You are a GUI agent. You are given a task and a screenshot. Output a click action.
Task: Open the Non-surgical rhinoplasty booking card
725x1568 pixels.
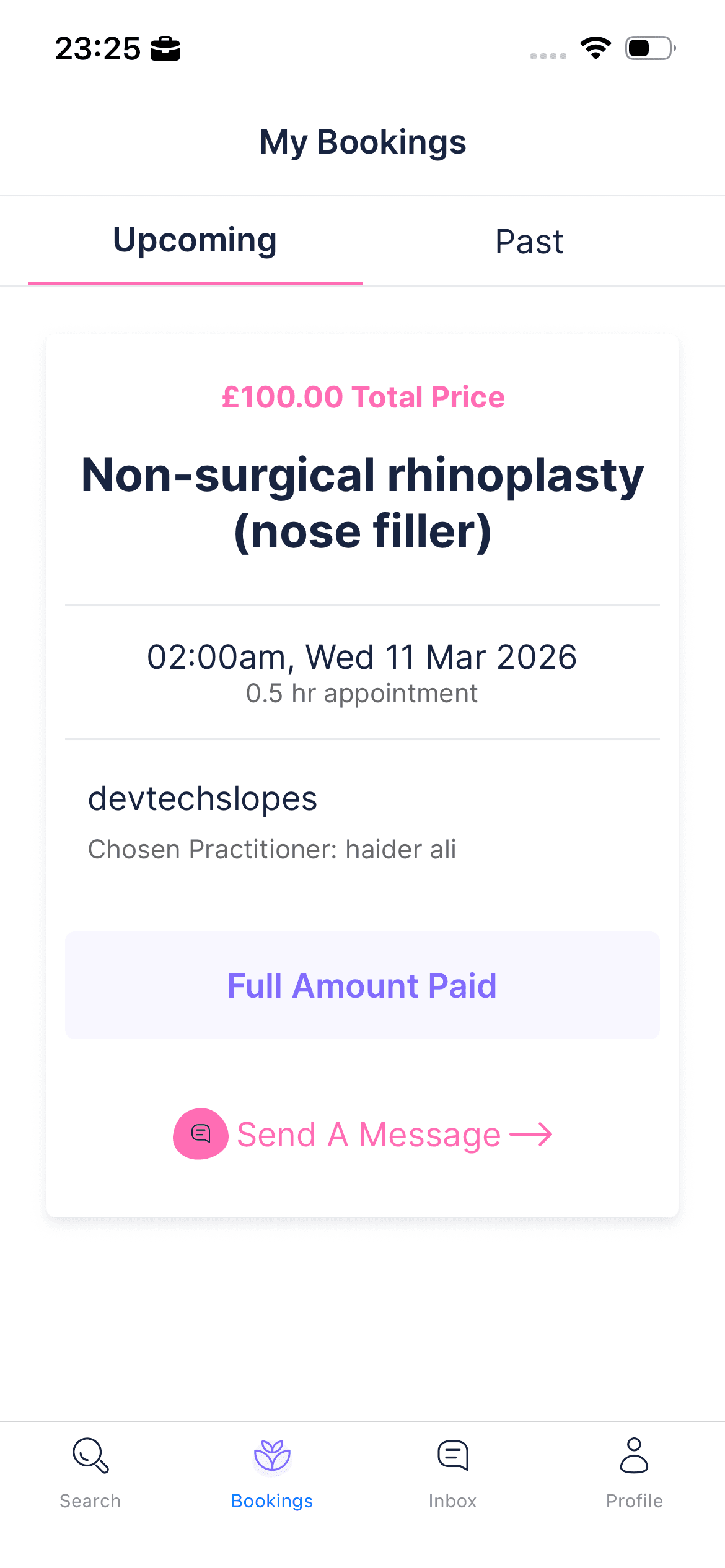click(x=362, y=503)
